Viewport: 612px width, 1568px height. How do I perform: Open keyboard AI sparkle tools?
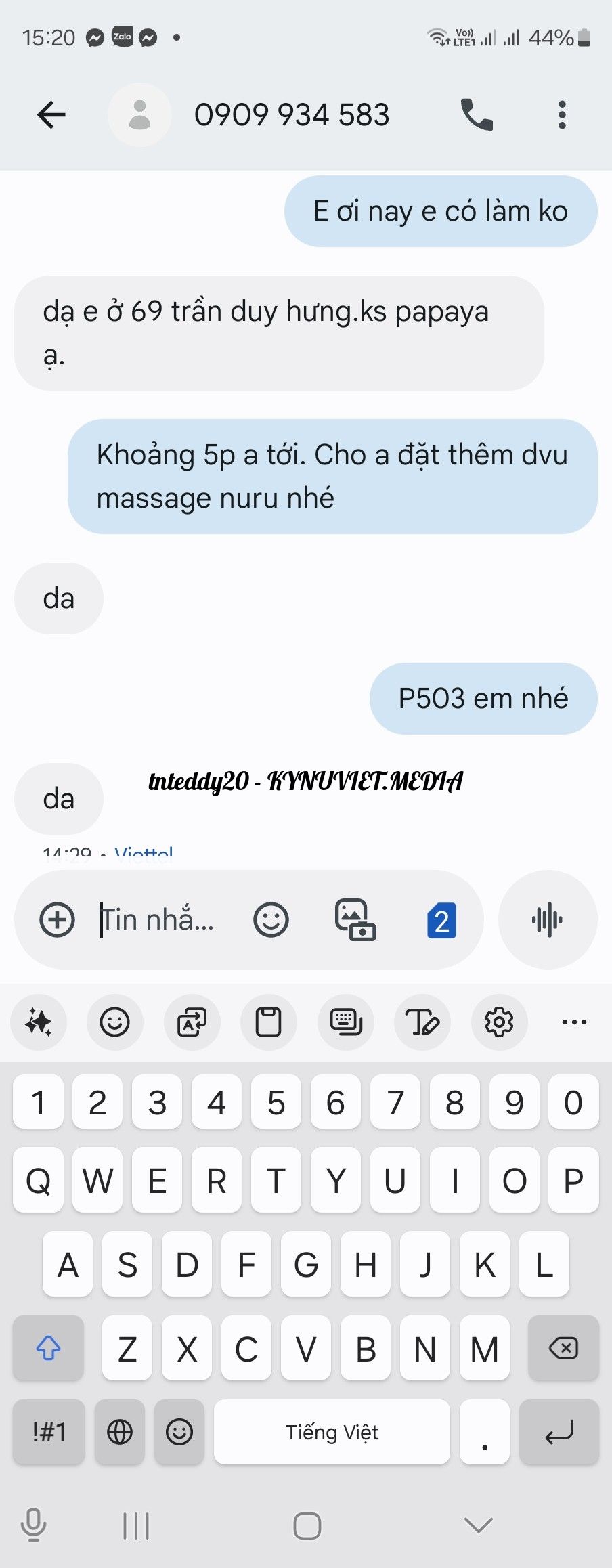[39, 1022]
